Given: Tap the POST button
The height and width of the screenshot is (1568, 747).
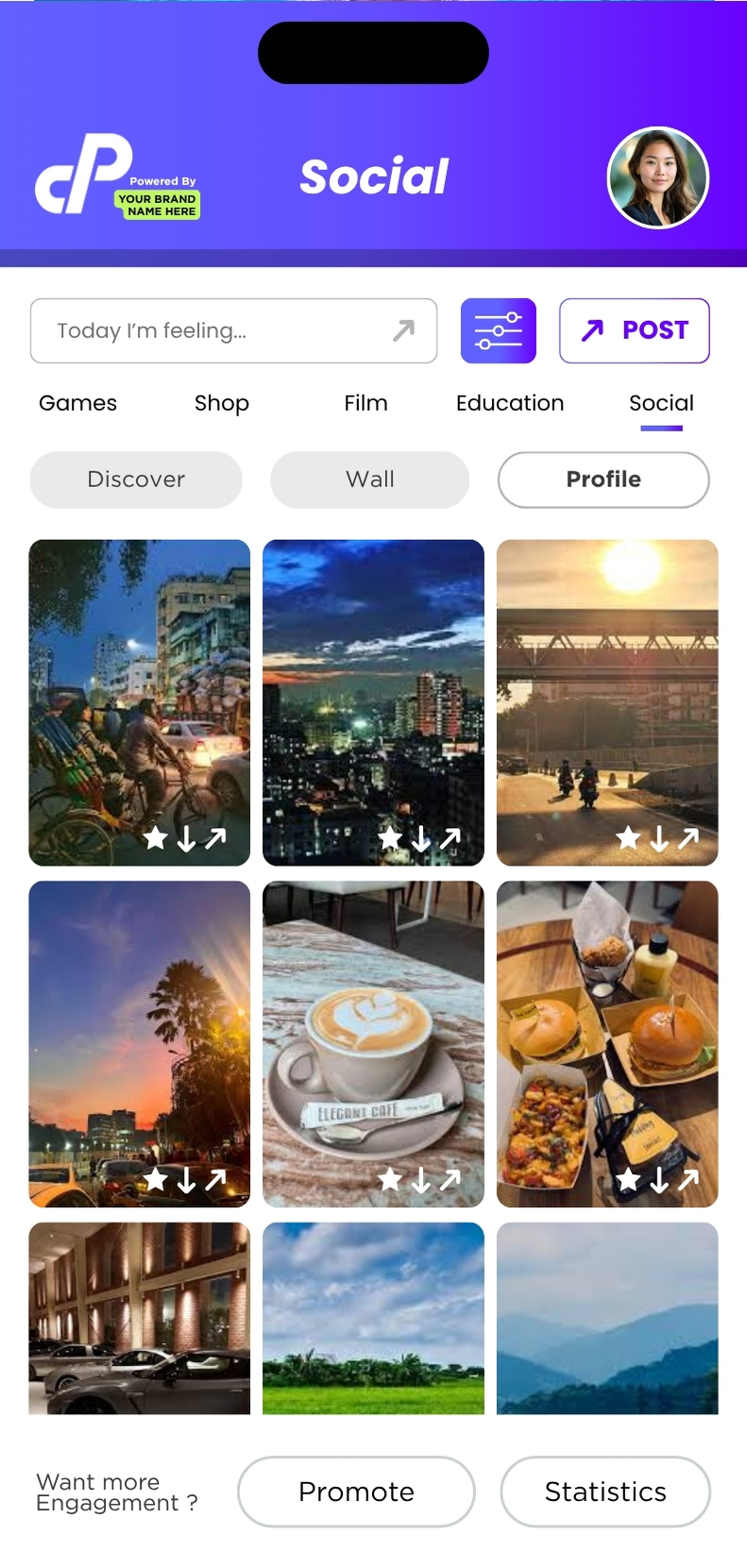Looking at the screenshot, I should tap(634, 330).
